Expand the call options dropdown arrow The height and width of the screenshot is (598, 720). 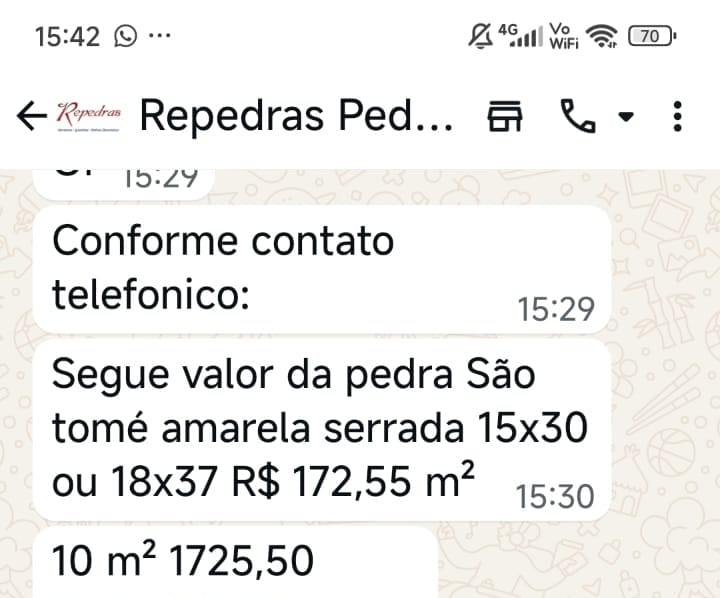pos(626,117)
